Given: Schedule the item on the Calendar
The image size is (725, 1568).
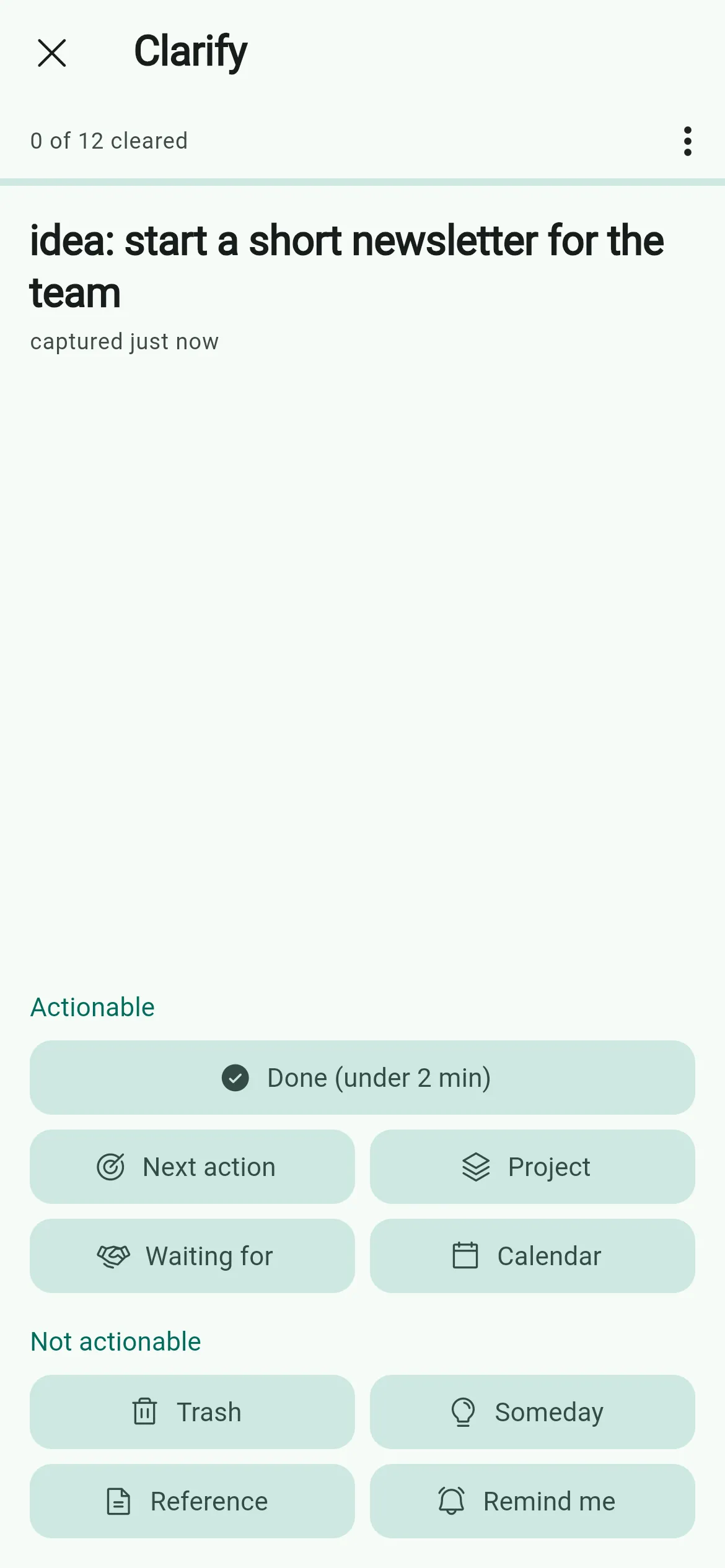Looking at the screenshot, I should click(x=532, y=1256).
